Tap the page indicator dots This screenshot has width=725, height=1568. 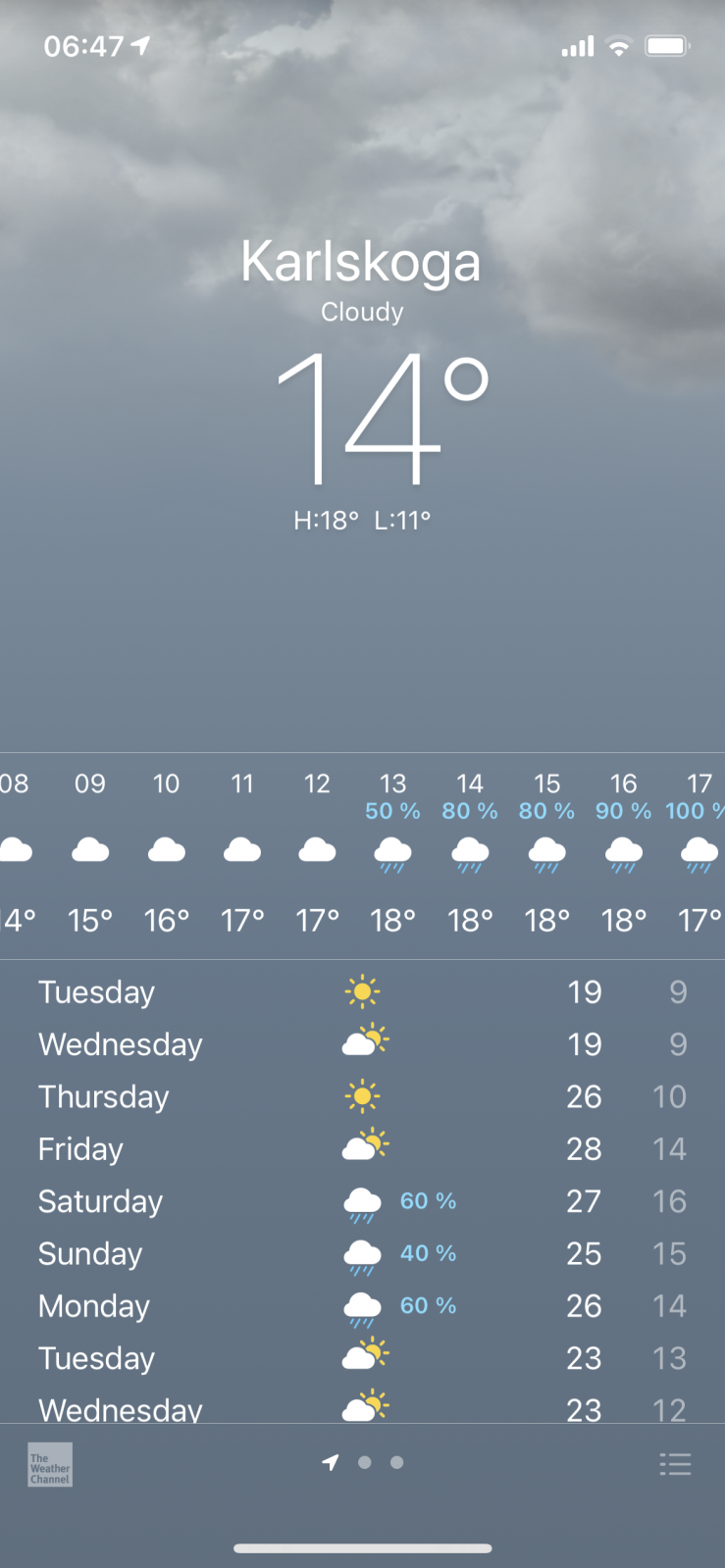coord(364,1462)
